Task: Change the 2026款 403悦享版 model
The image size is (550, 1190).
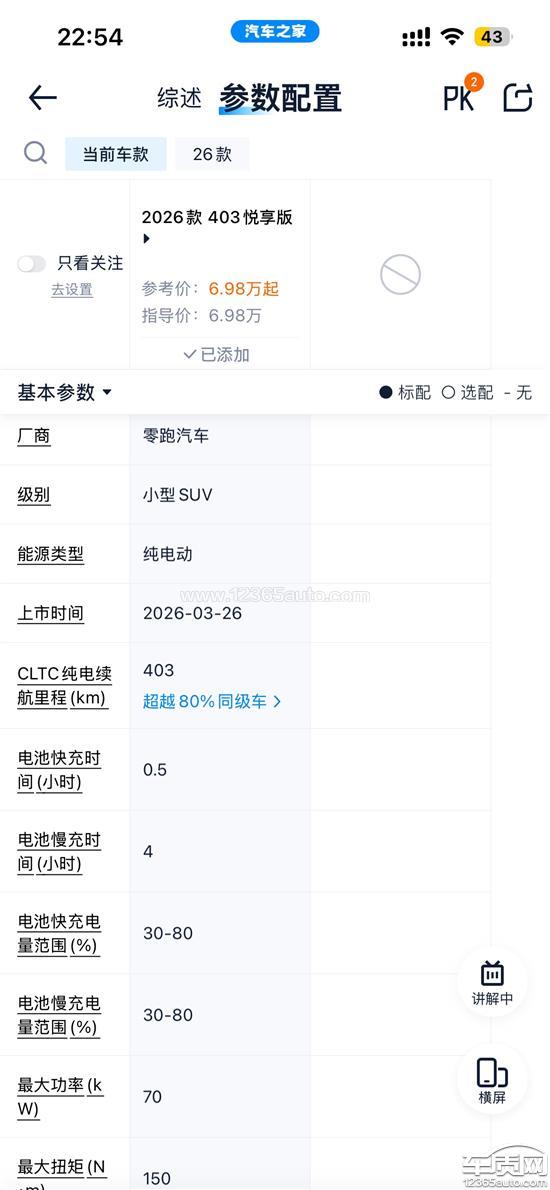Action: point(217,227)
